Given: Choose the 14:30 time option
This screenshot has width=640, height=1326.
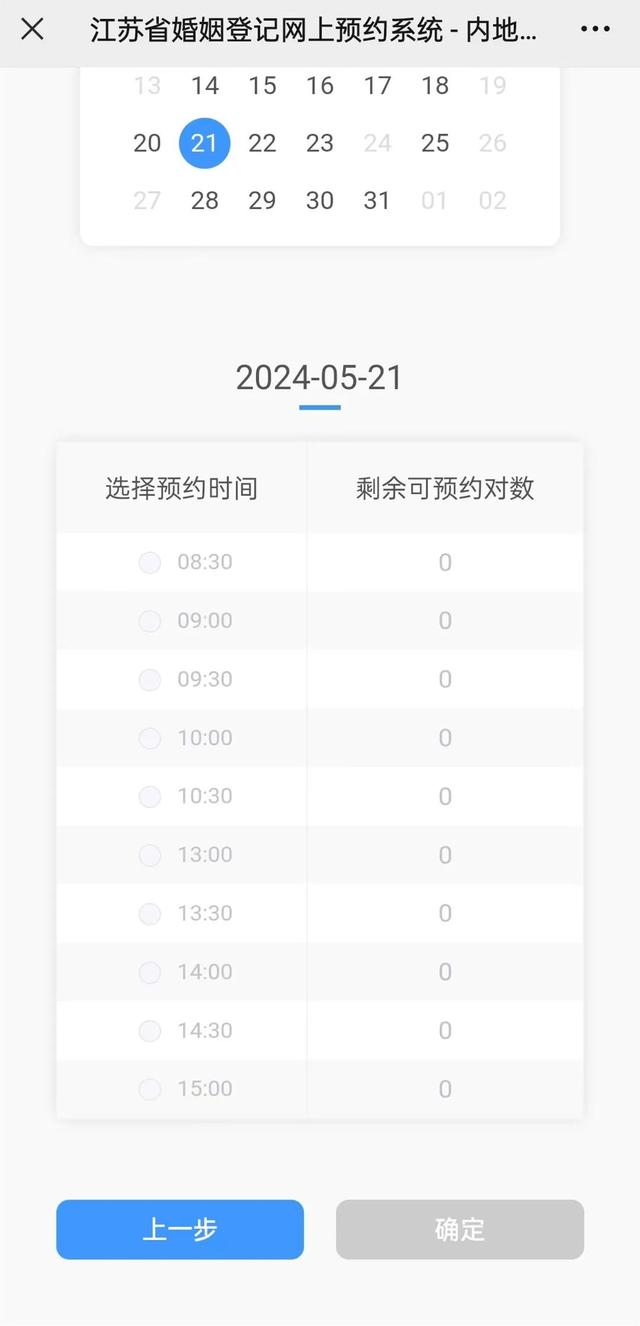Looking at the screenshot, I should (150, 1031).
